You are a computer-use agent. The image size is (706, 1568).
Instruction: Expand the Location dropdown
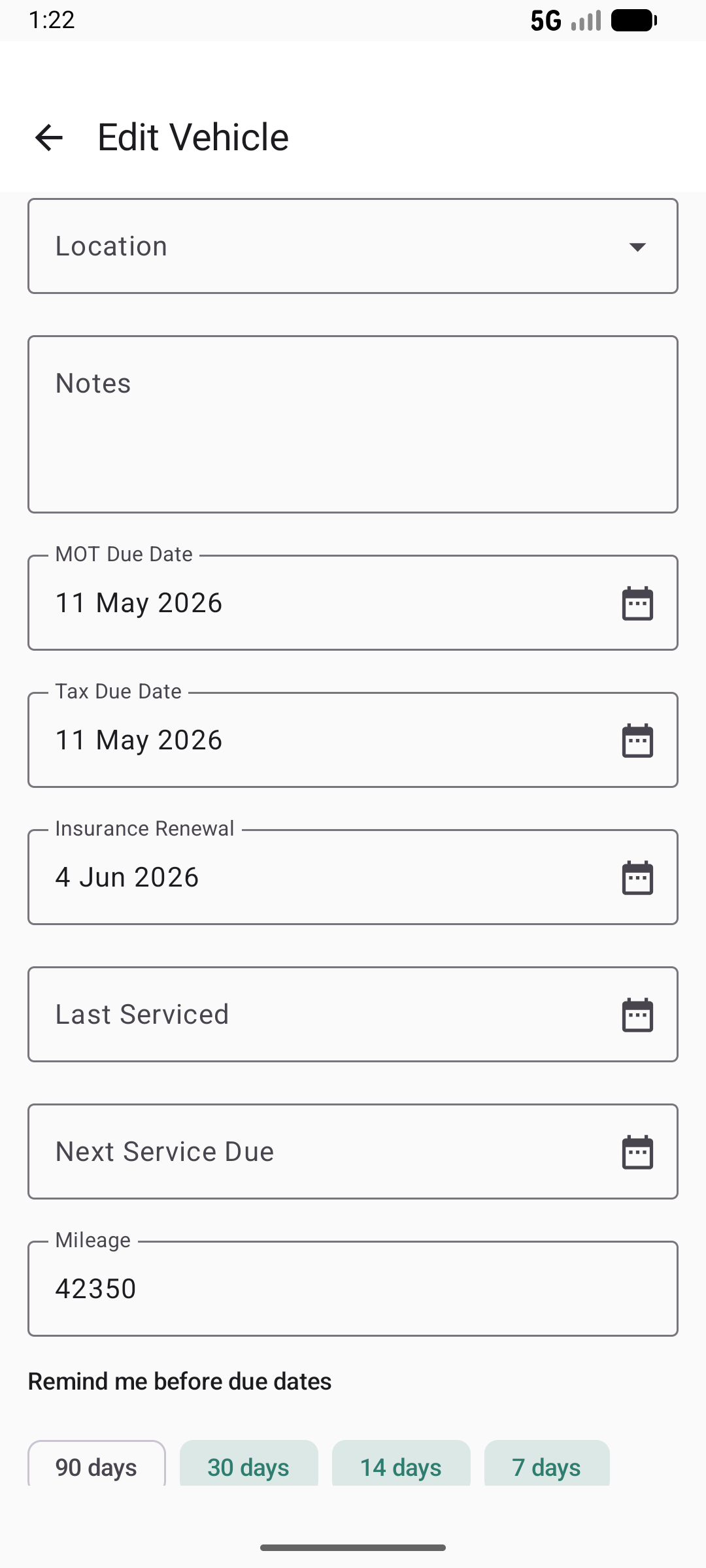[x=638, y=246]
